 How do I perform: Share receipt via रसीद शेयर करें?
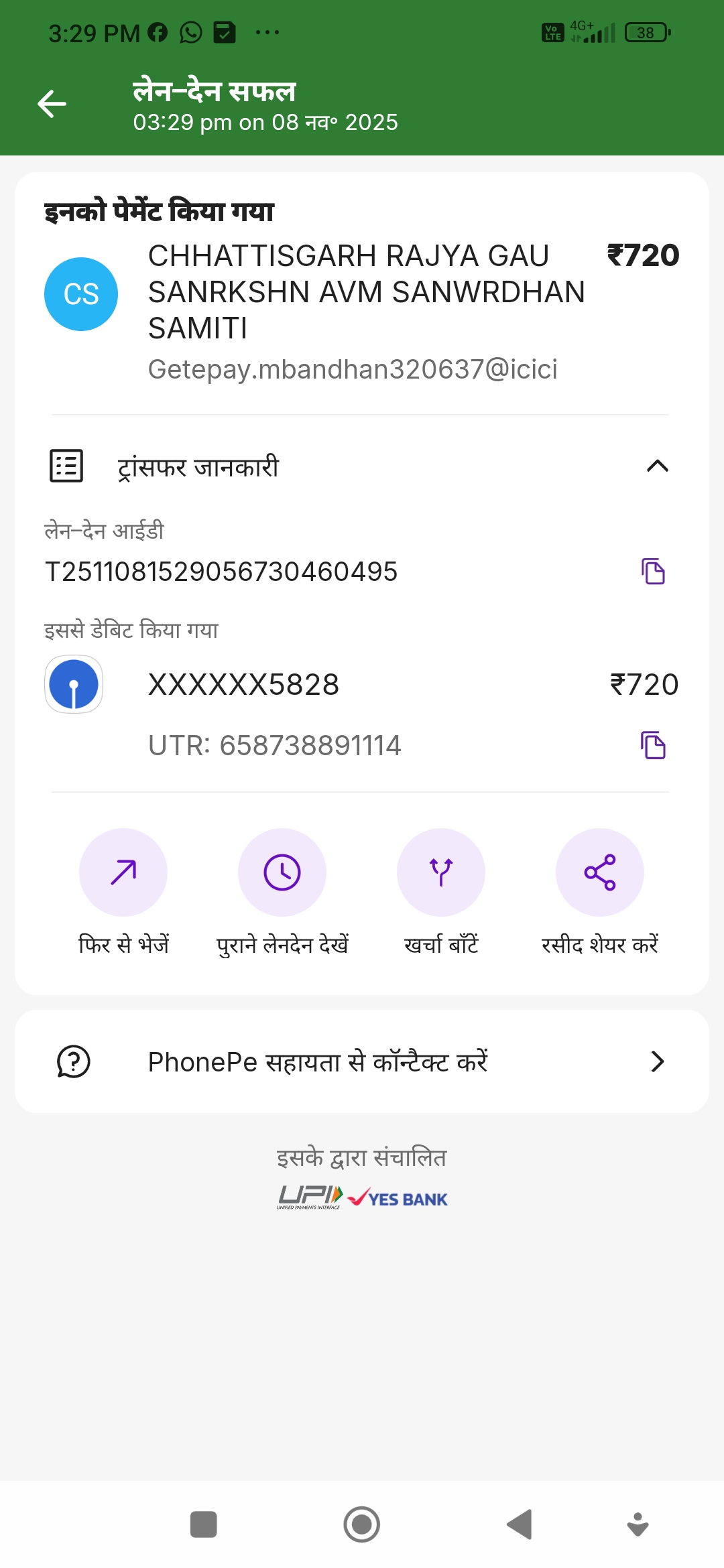600,872
